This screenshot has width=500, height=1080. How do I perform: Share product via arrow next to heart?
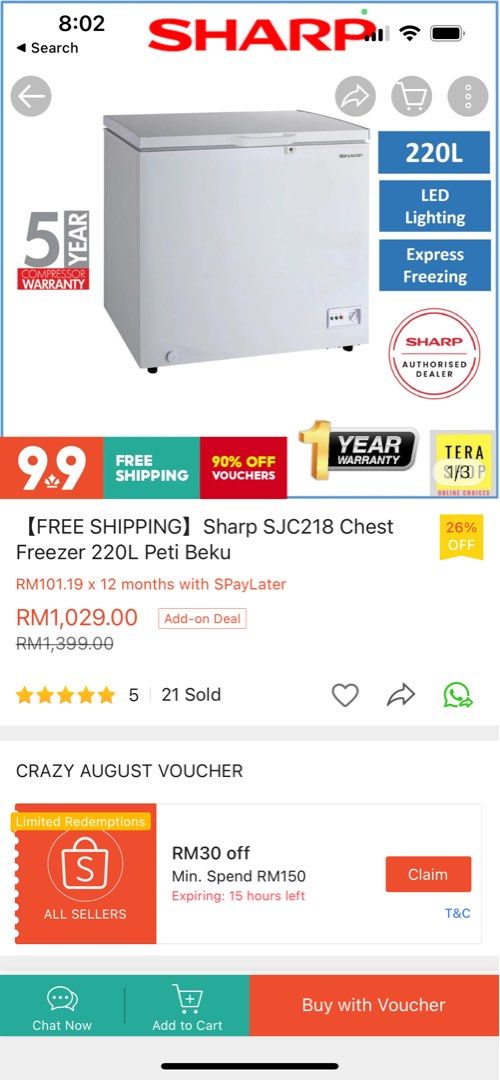tap(401, 695)
